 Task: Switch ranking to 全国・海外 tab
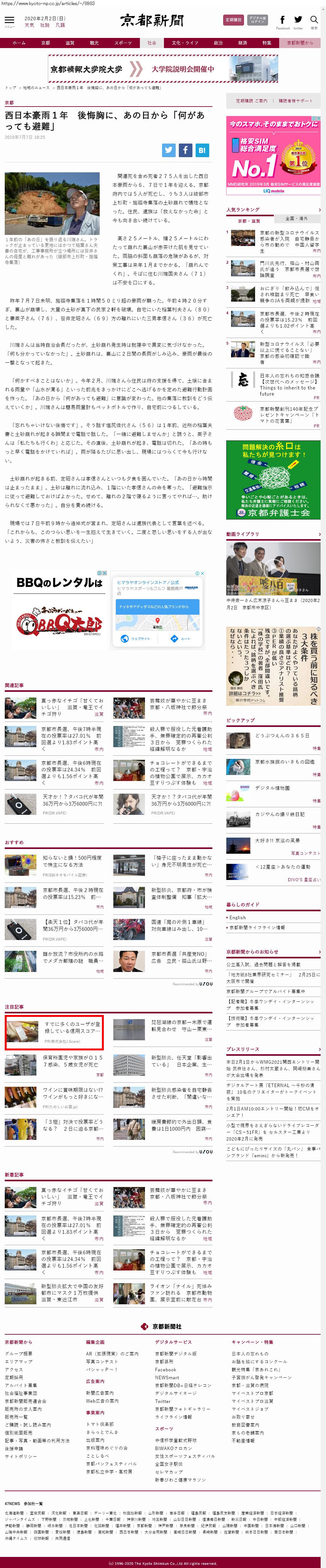coord(297,218)
